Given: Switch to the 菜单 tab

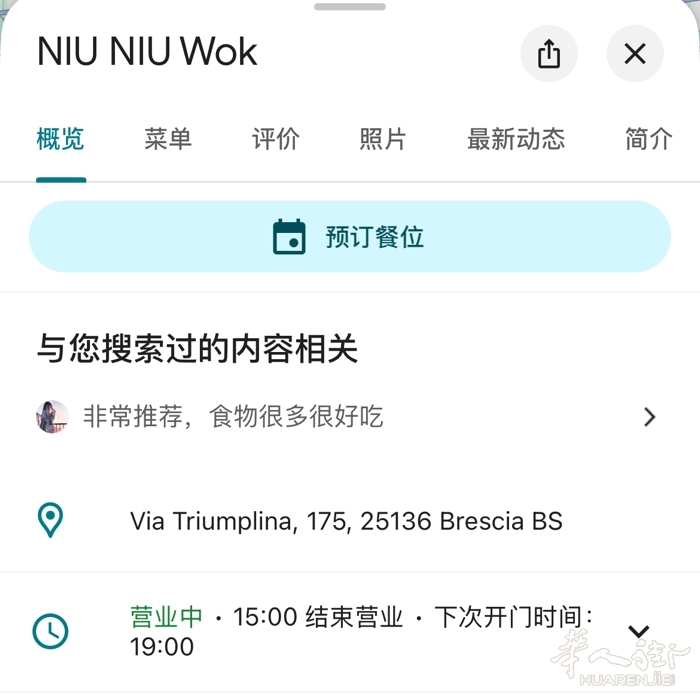Looking at the screenshot, I should [168, 139].
